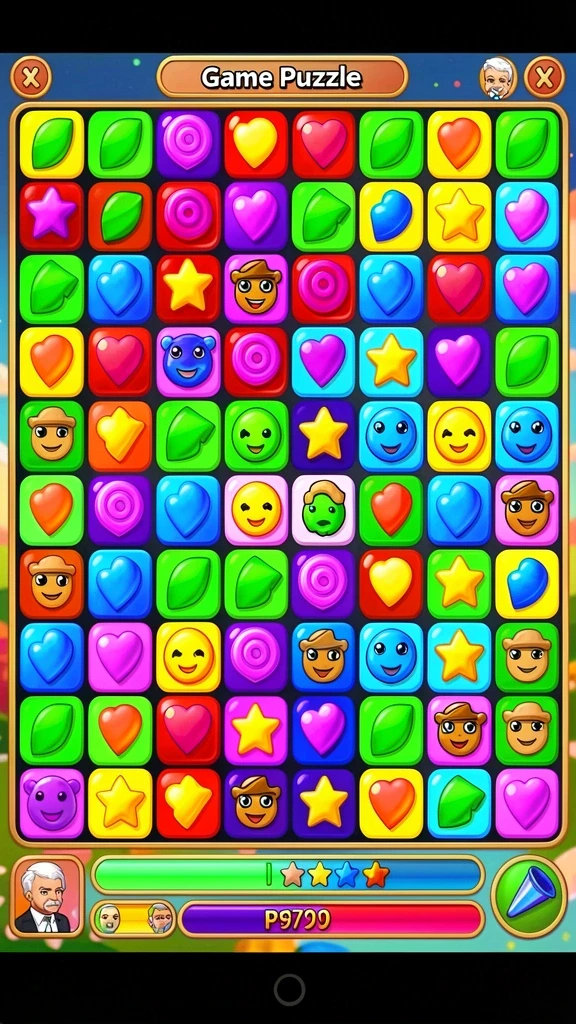
Task: Select the green leaf on cyan tile
Action: 460,803
